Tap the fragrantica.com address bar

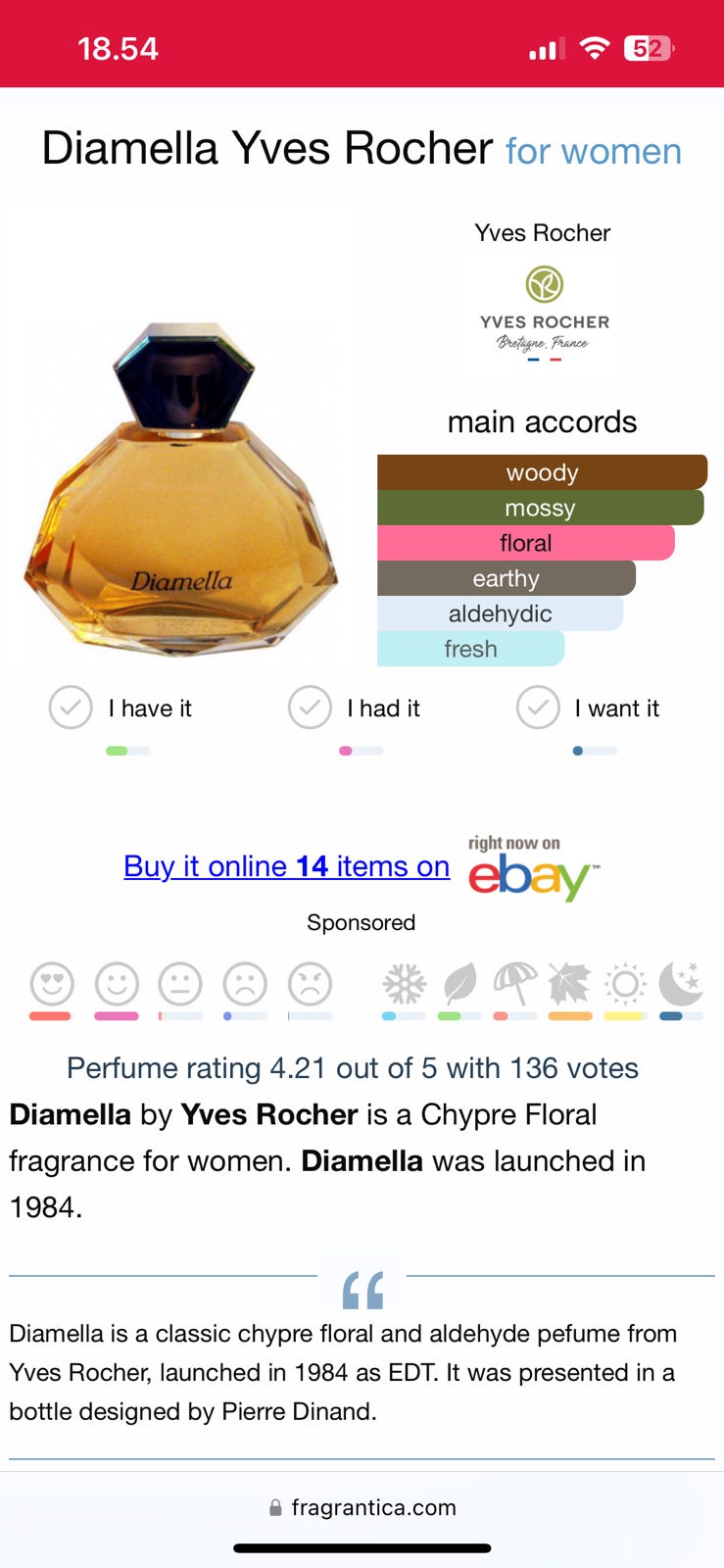coord(362,1507)
